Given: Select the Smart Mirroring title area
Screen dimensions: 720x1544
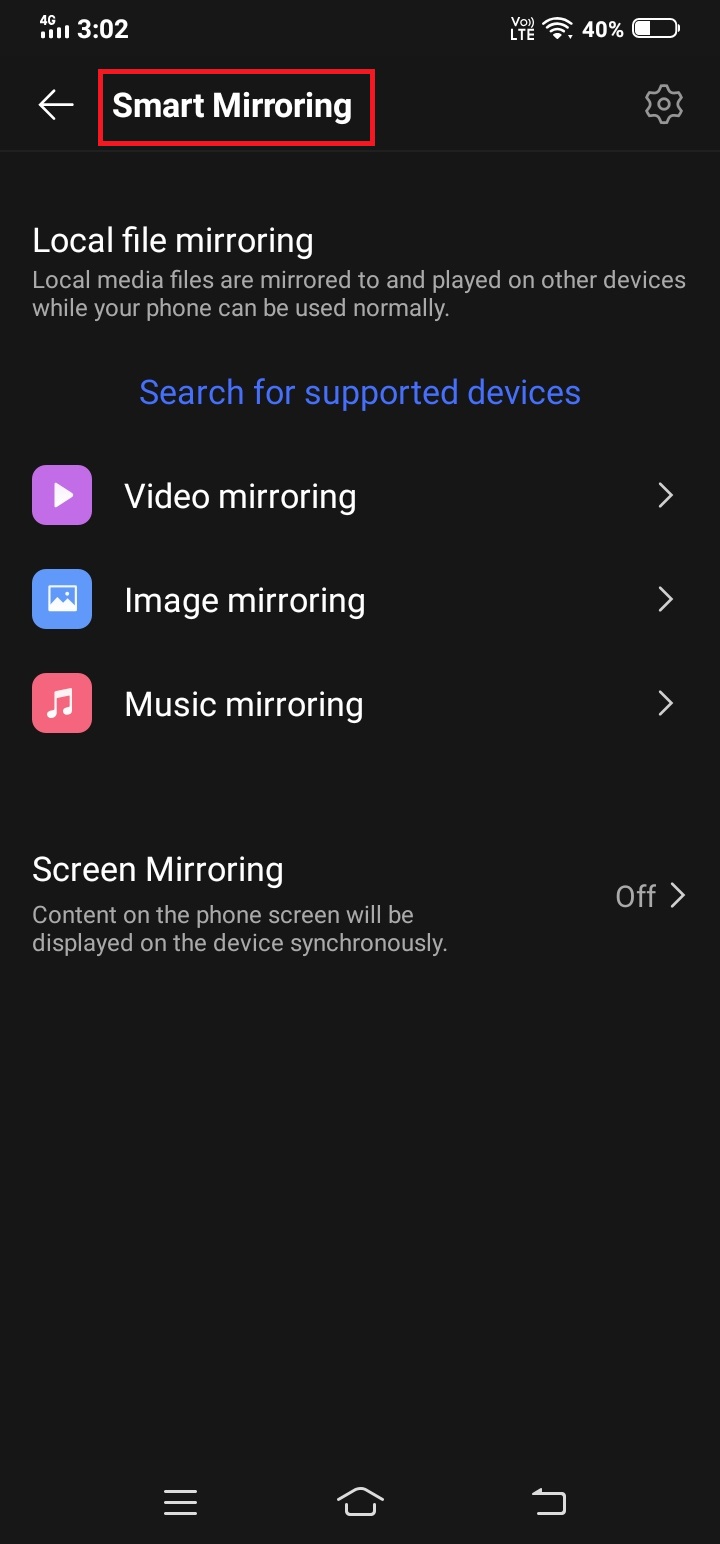Looking at the screenshot, I should 236,105.
